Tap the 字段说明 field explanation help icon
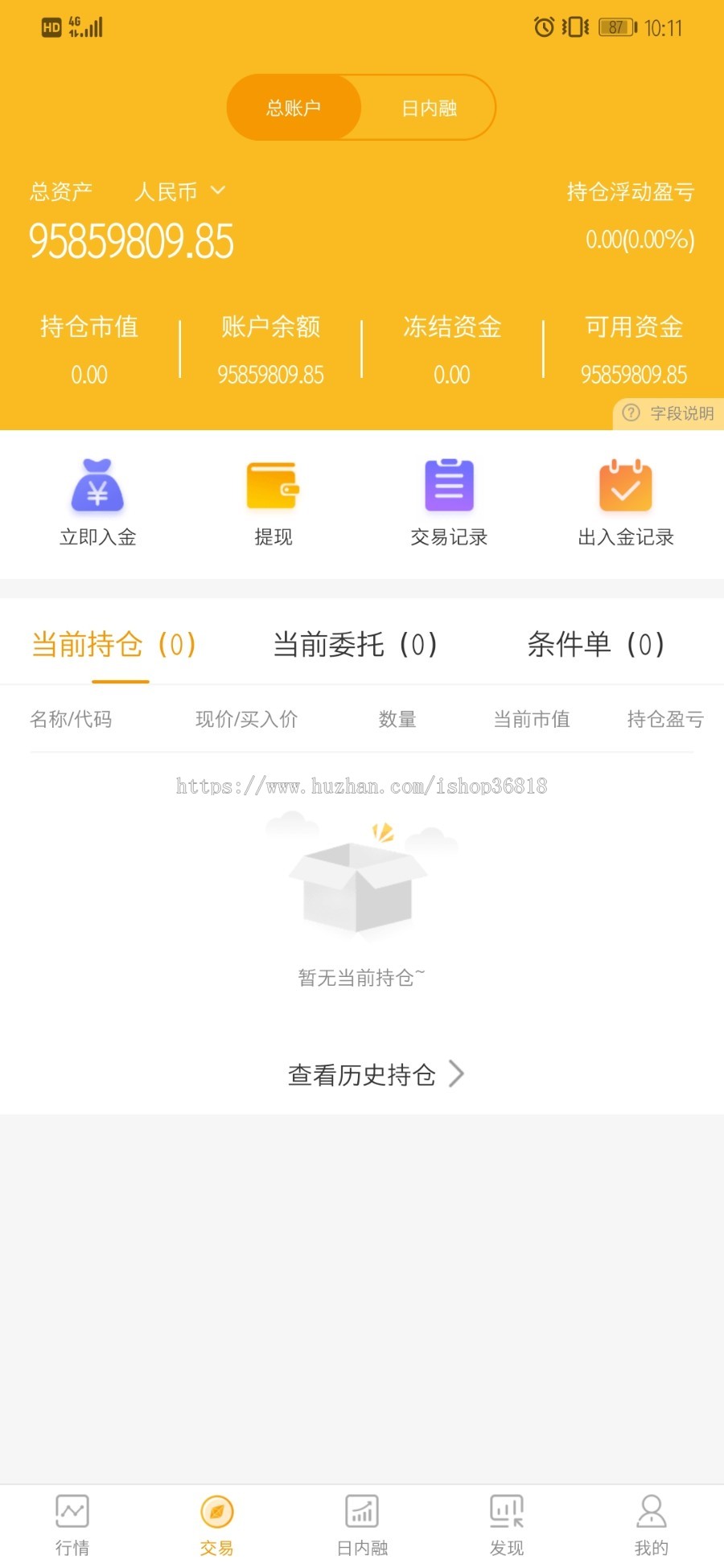Viewport: 724px width, 1568px height. (x=632, y=415)
